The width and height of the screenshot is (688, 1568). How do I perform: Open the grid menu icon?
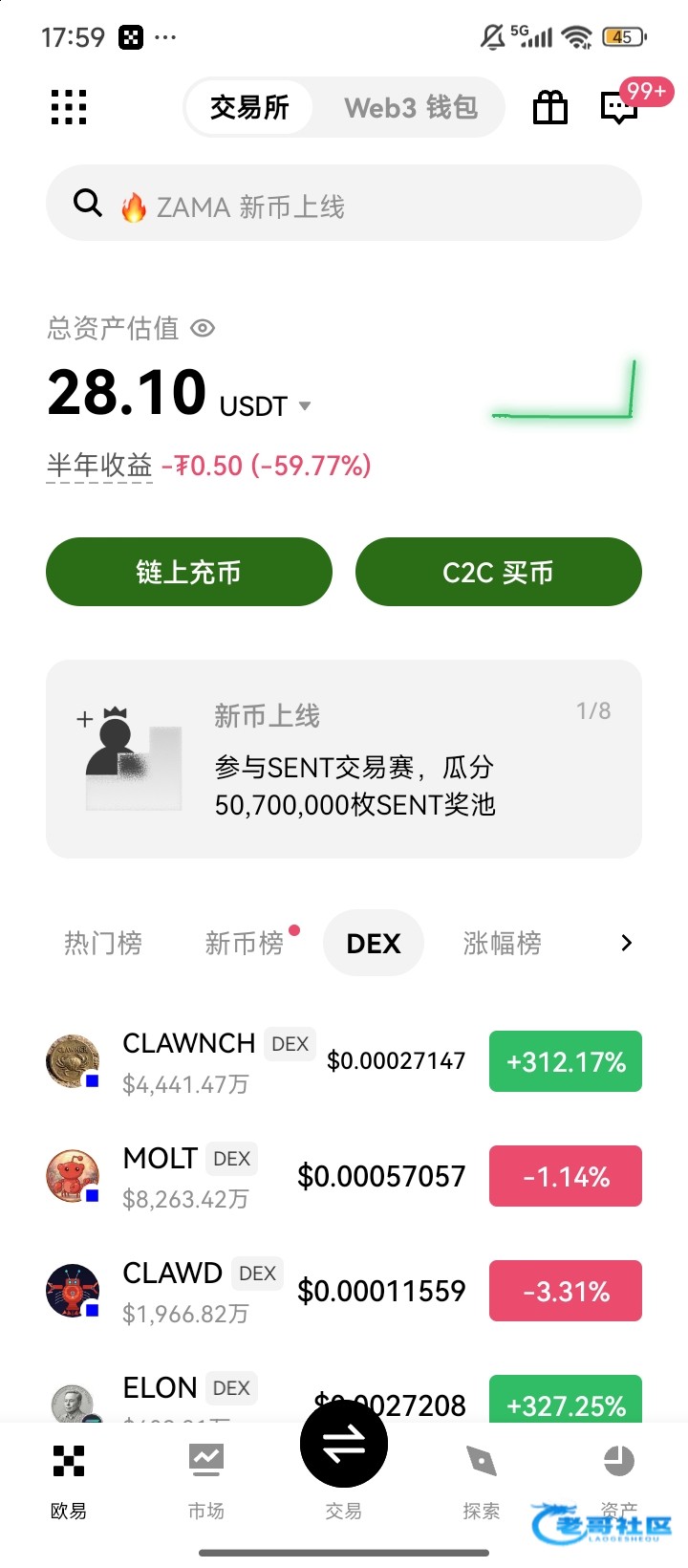[69, 107]
